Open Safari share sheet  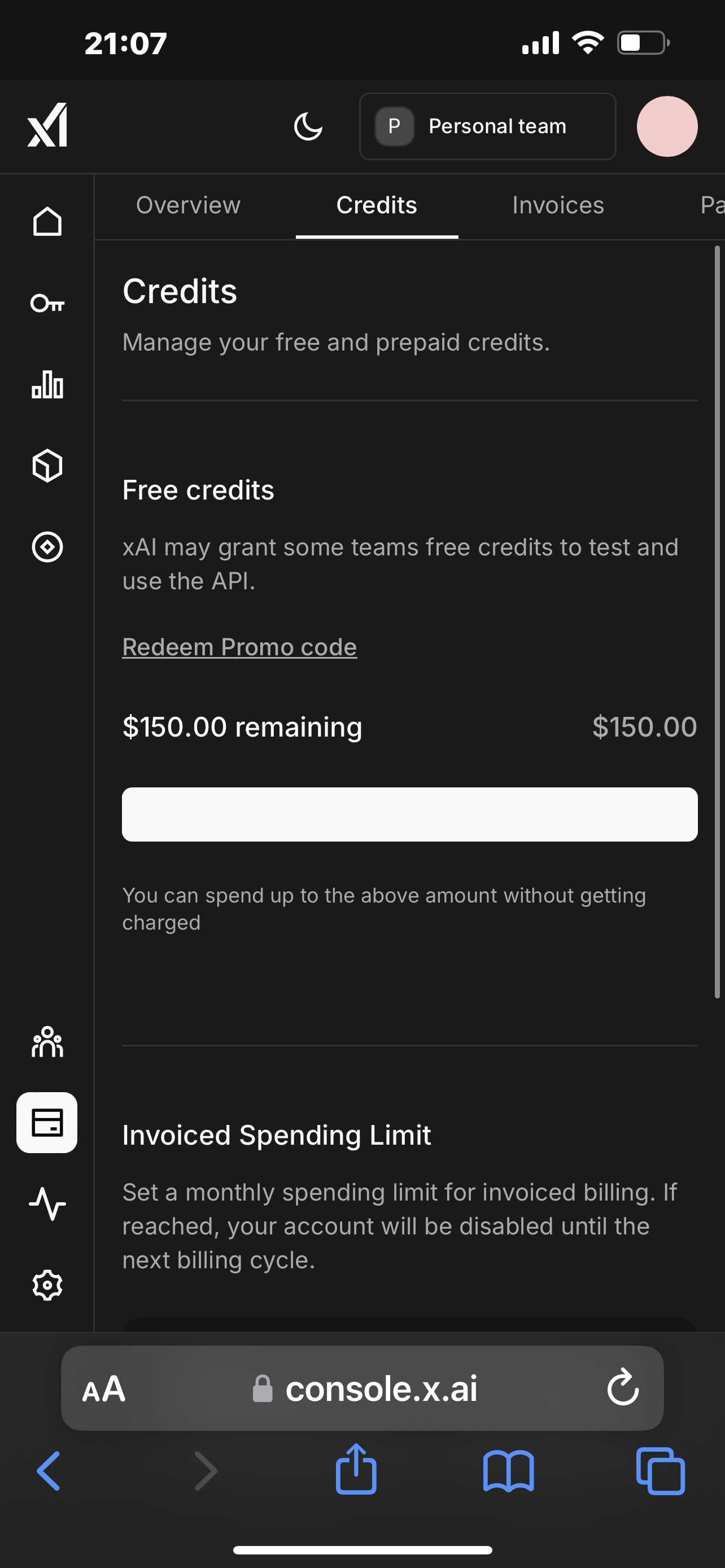[356, 1469]
